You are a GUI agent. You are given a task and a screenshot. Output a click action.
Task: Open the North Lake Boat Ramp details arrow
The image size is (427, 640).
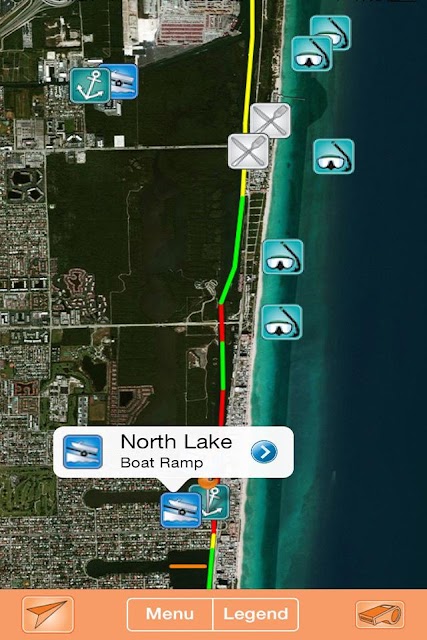tap(264, 452)
